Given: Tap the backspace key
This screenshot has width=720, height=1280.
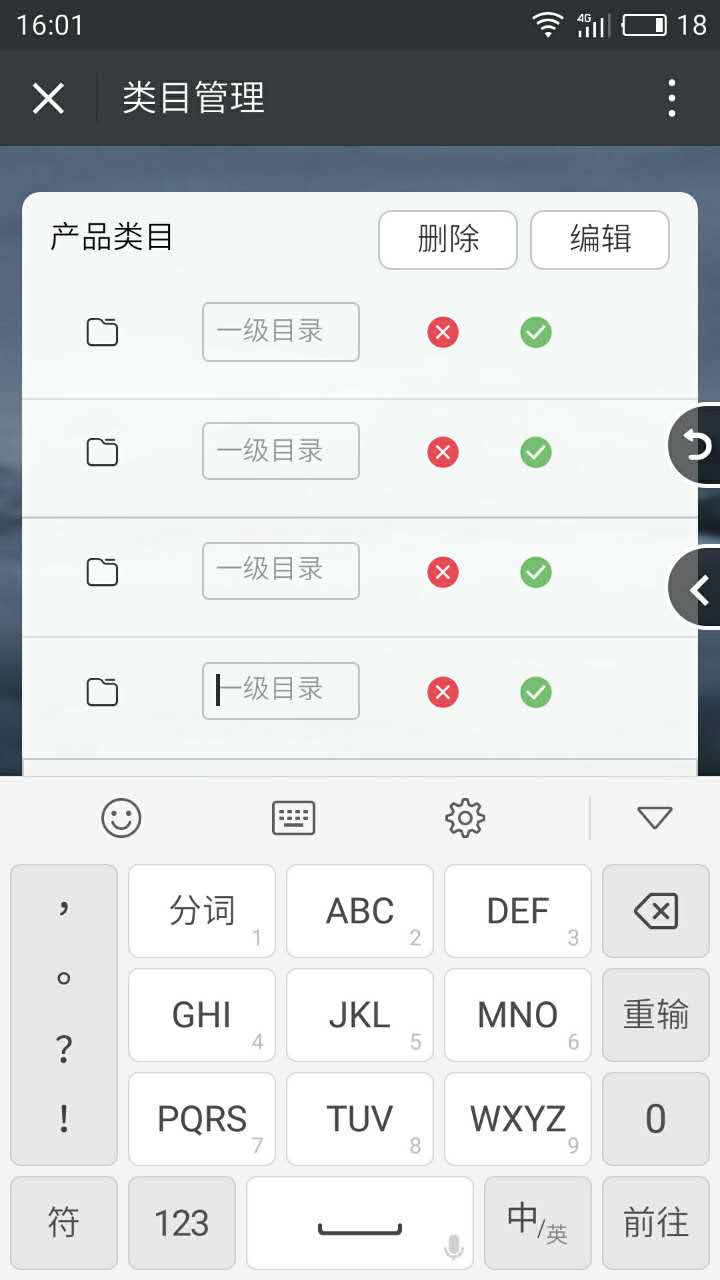Looking at the screenshot, I should tap(656, 911).
